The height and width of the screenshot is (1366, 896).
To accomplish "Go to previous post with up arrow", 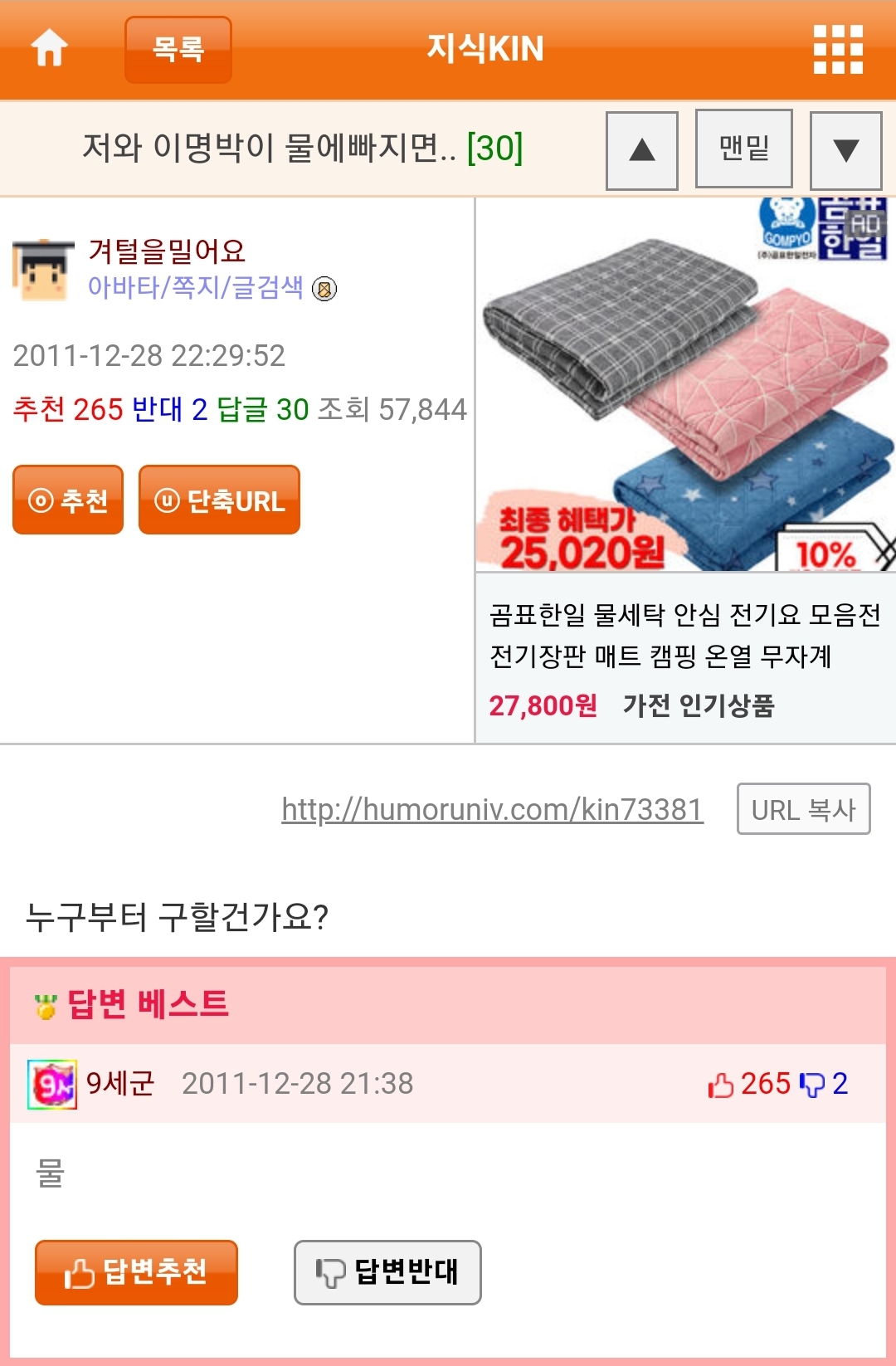I will coord(641,150).
